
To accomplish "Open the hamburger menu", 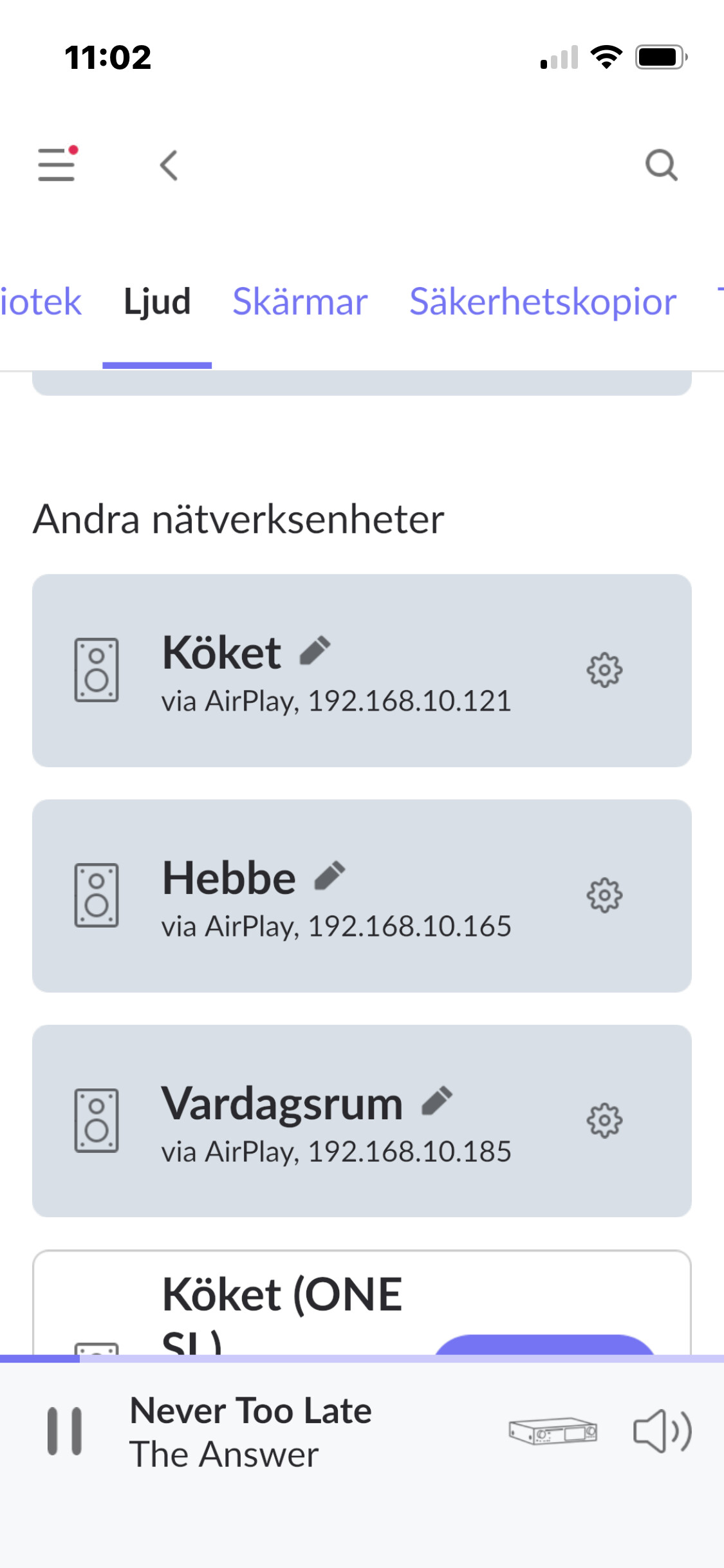I will 57,164.
